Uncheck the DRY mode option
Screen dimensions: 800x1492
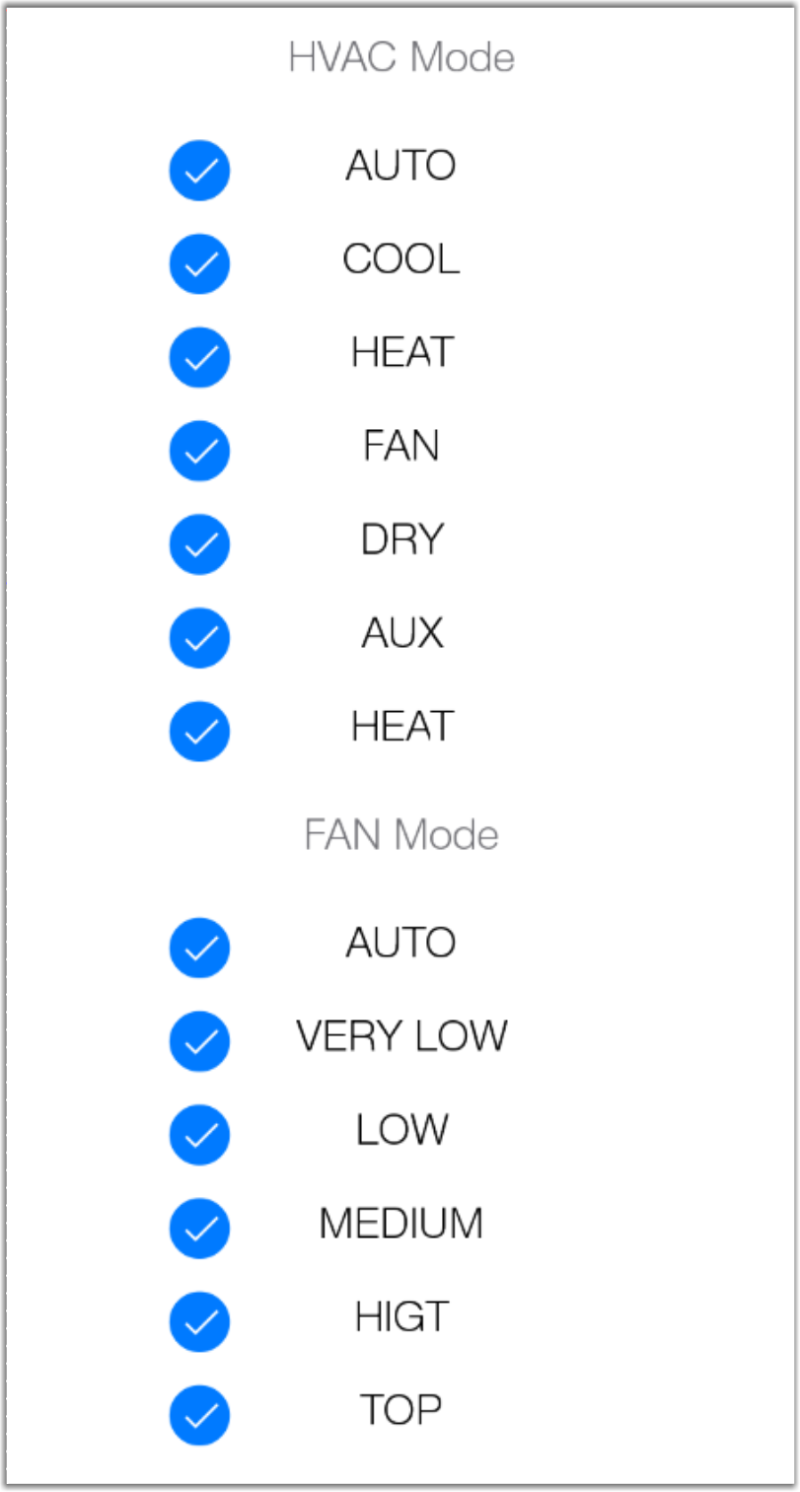pyautogui.click(x=200, y=544)
